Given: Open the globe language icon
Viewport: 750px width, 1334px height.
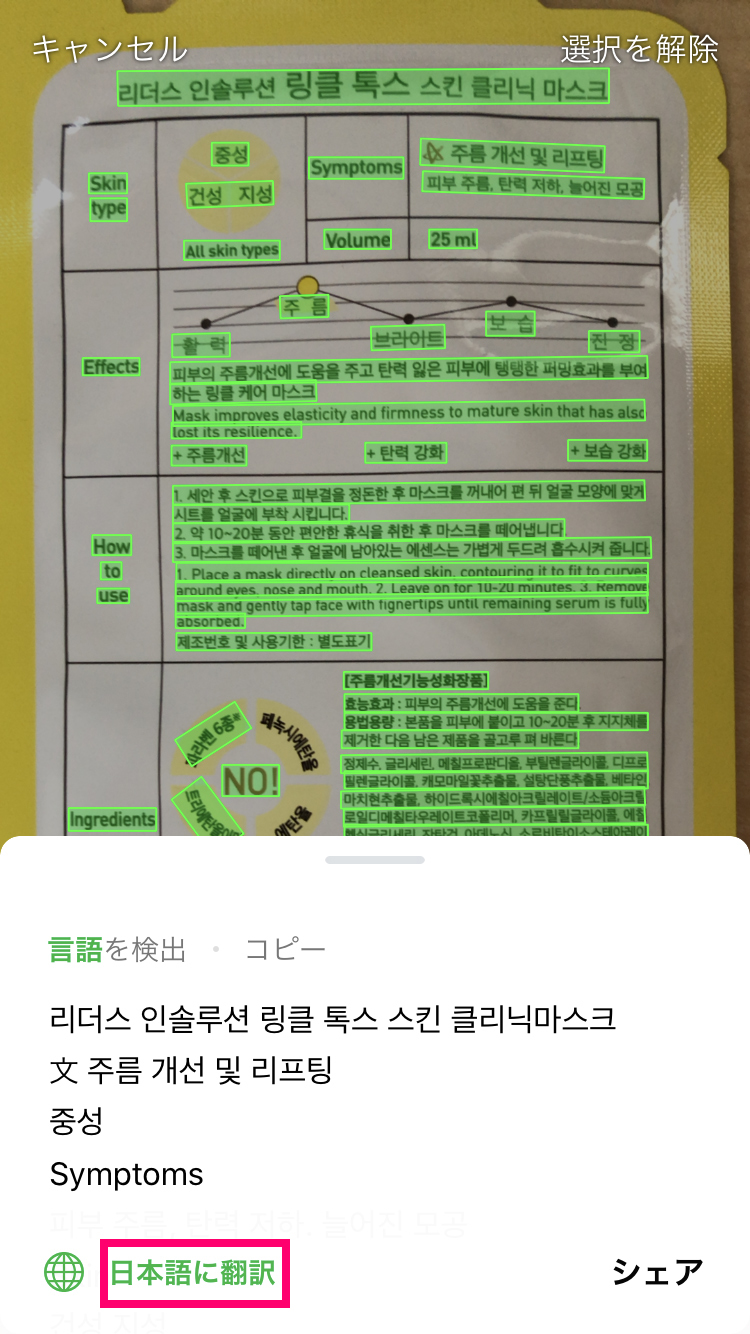Looking at the screenshot, I should pyautogui.click(x=65, y=1272).
